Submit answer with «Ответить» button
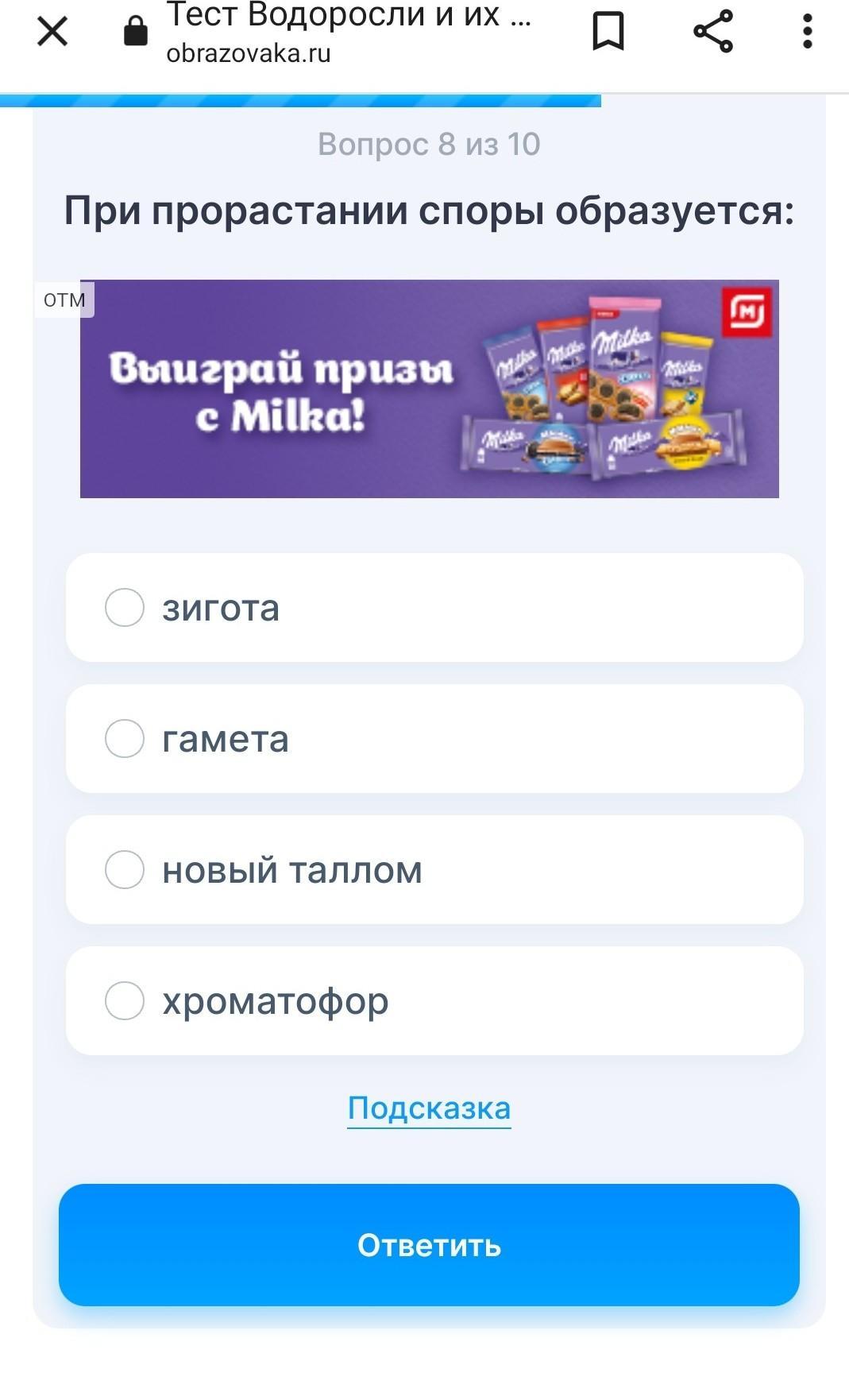Screen dimensions: 849x1400 429,1245
